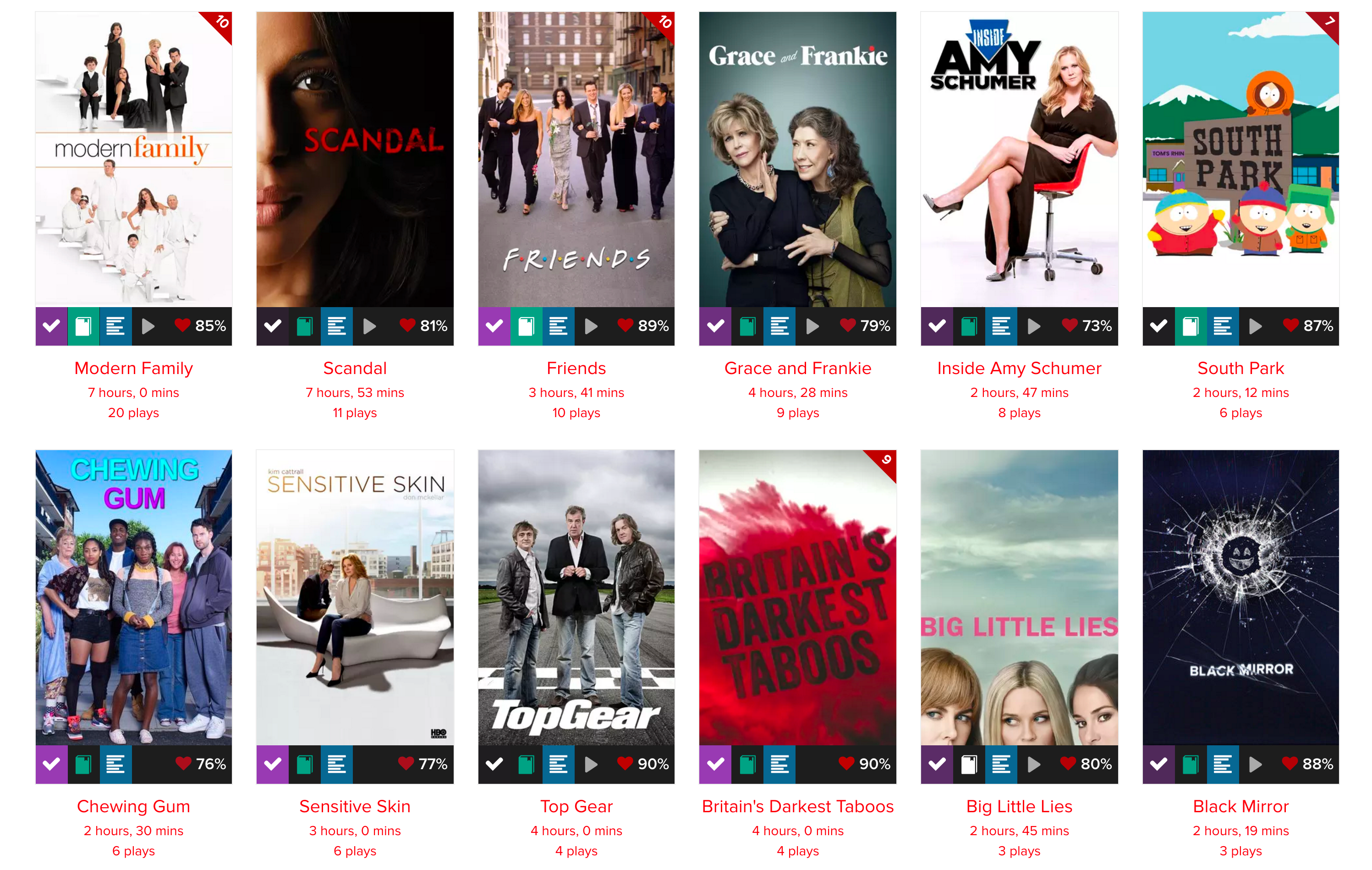The width and height of the screenshot is (1372, 870).
Task: Add Modern Family to a list
Action: (115, 326)
